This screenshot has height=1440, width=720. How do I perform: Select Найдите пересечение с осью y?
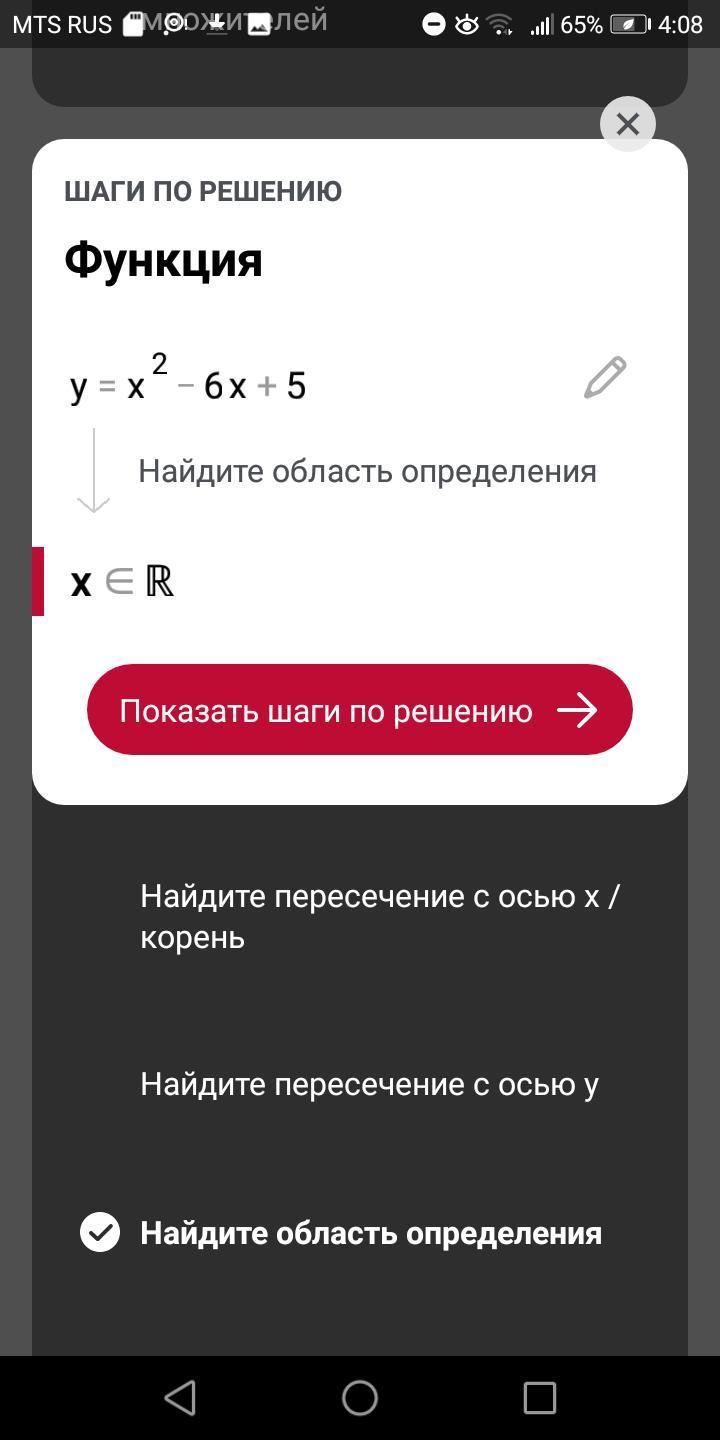click(369, 1084)
